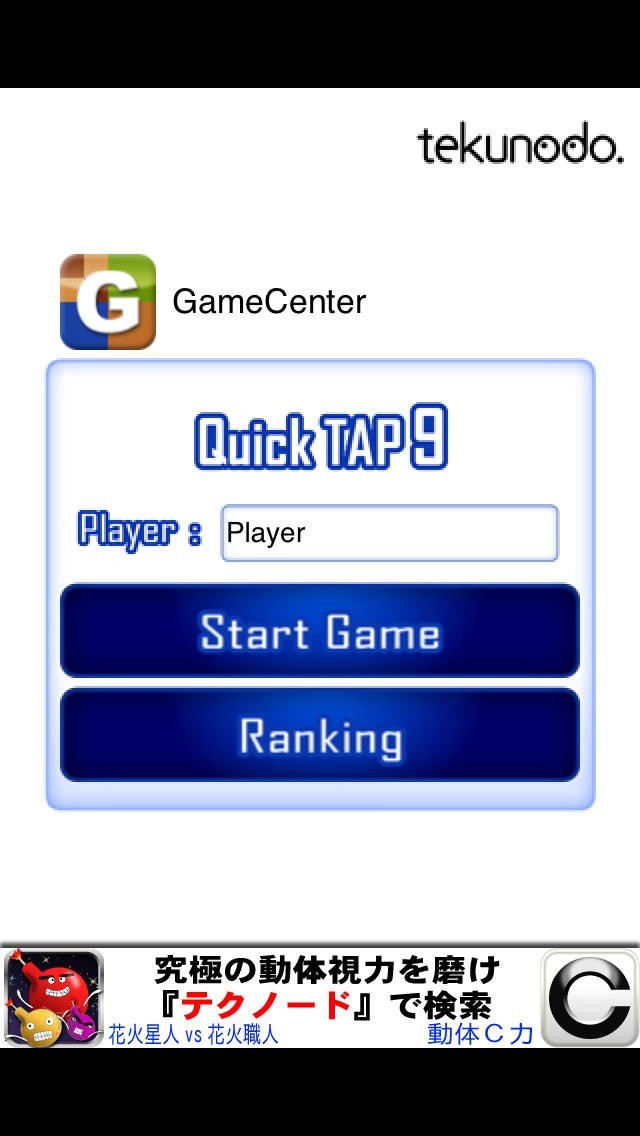640x1136 pixels.
Task: Open GameCenter via the G icon
Action: 108,301
